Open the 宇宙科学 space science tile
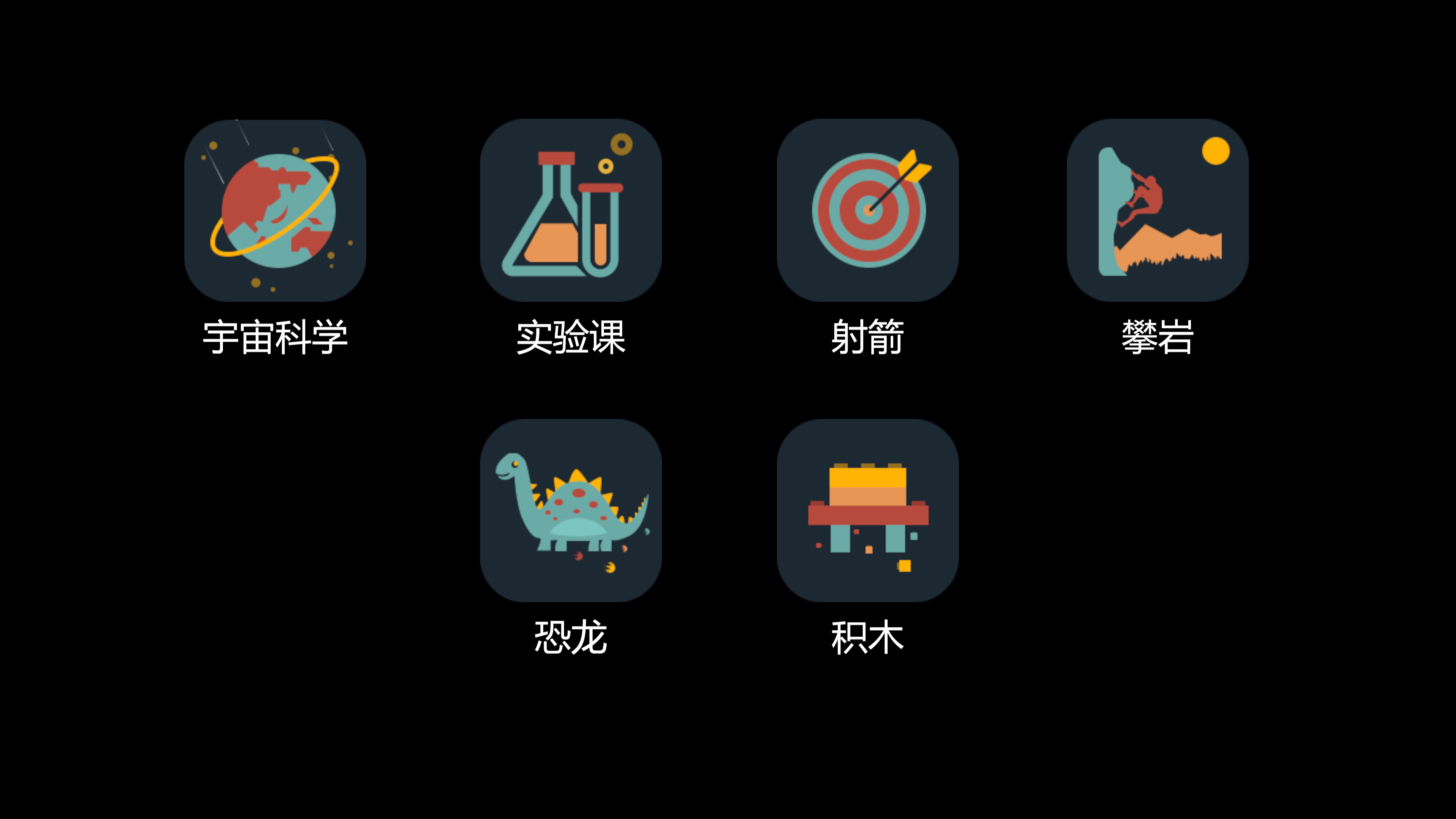The height and width of the screenshot is (819, 1456). [275, 210]
